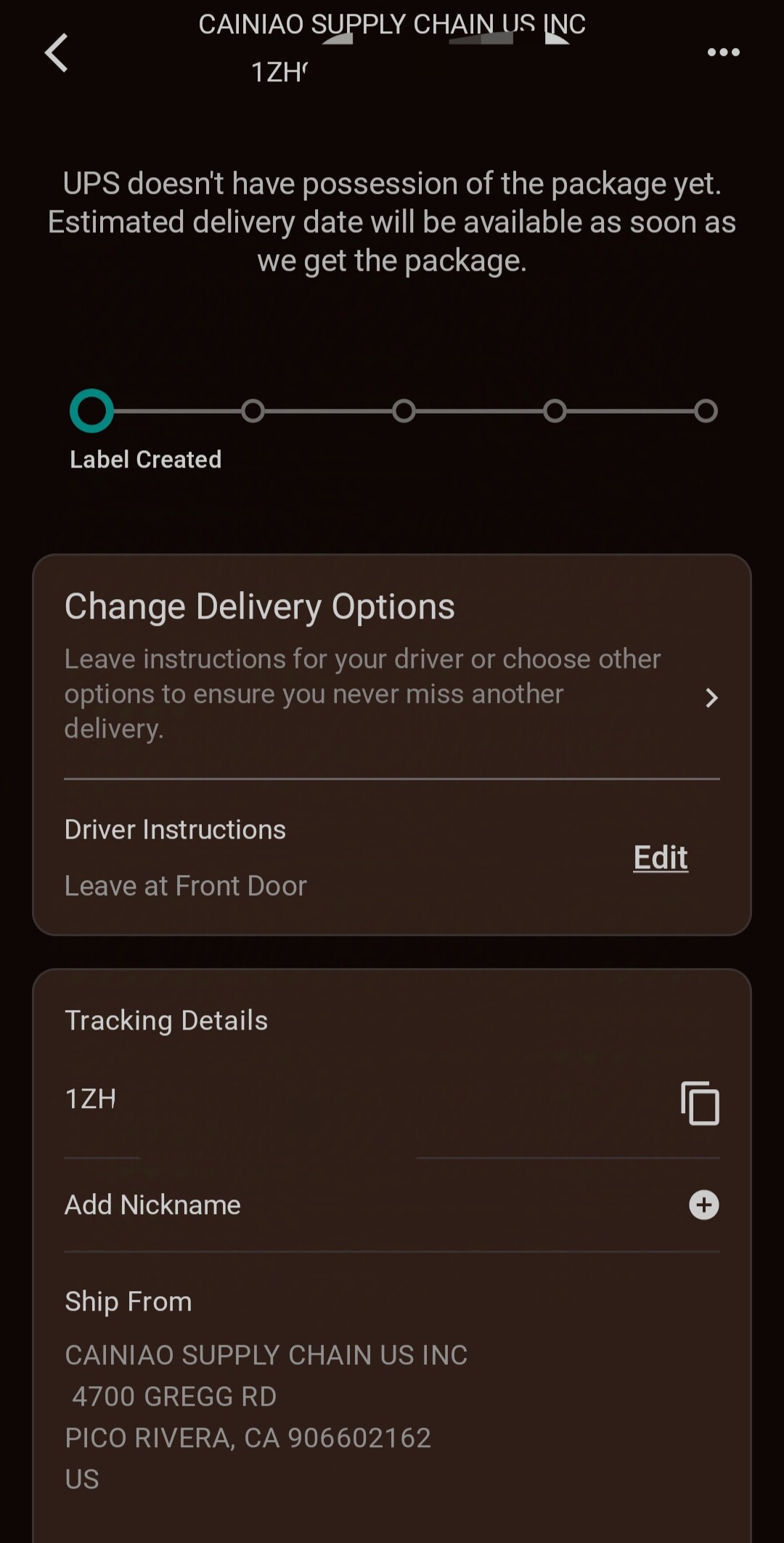Image resolution: width=784 pixels, height=1543 pixels.
Task: Go back using the top-left arrow
Action: 57,52
